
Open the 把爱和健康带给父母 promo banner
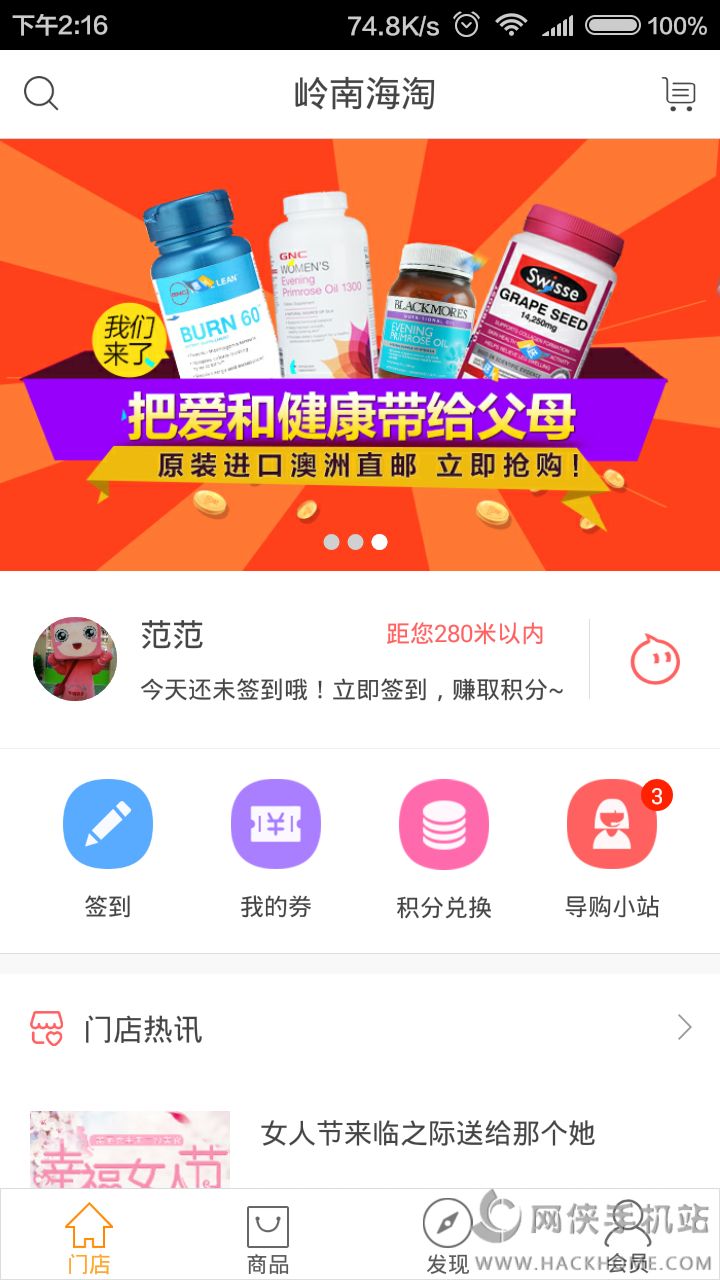(360, 355)
